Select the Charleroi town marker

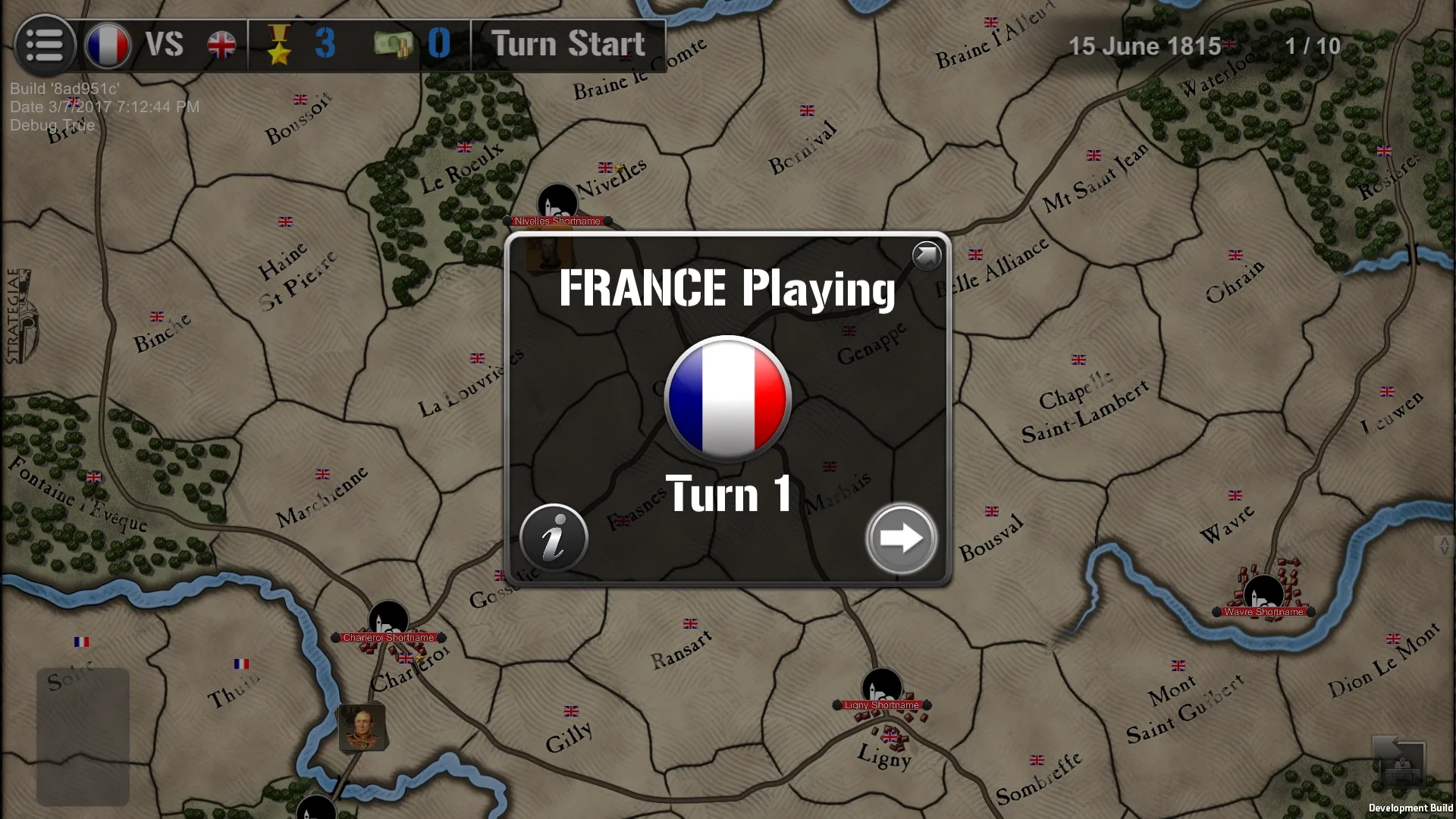click(x=388, y=620)
